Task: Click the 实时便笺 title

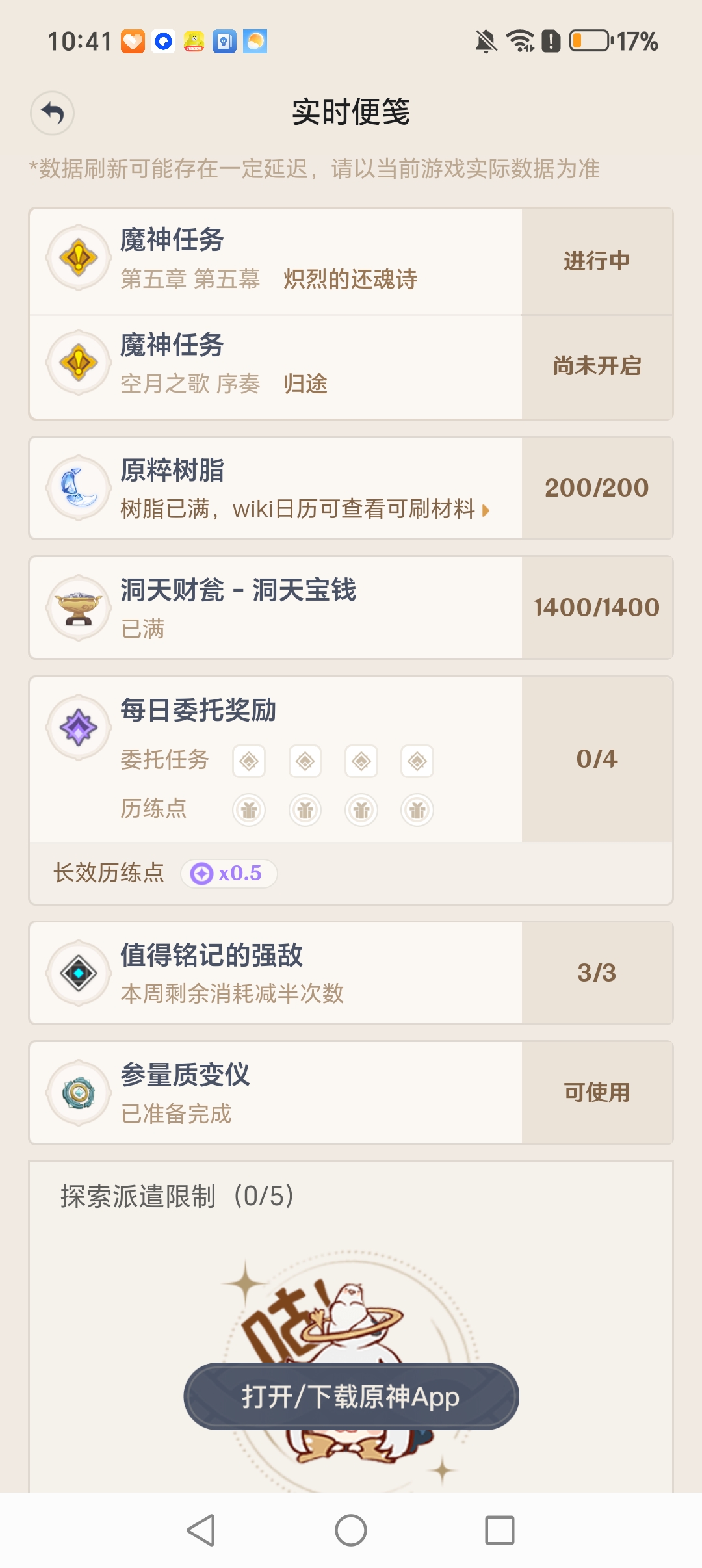Action: tap(351, 112)
